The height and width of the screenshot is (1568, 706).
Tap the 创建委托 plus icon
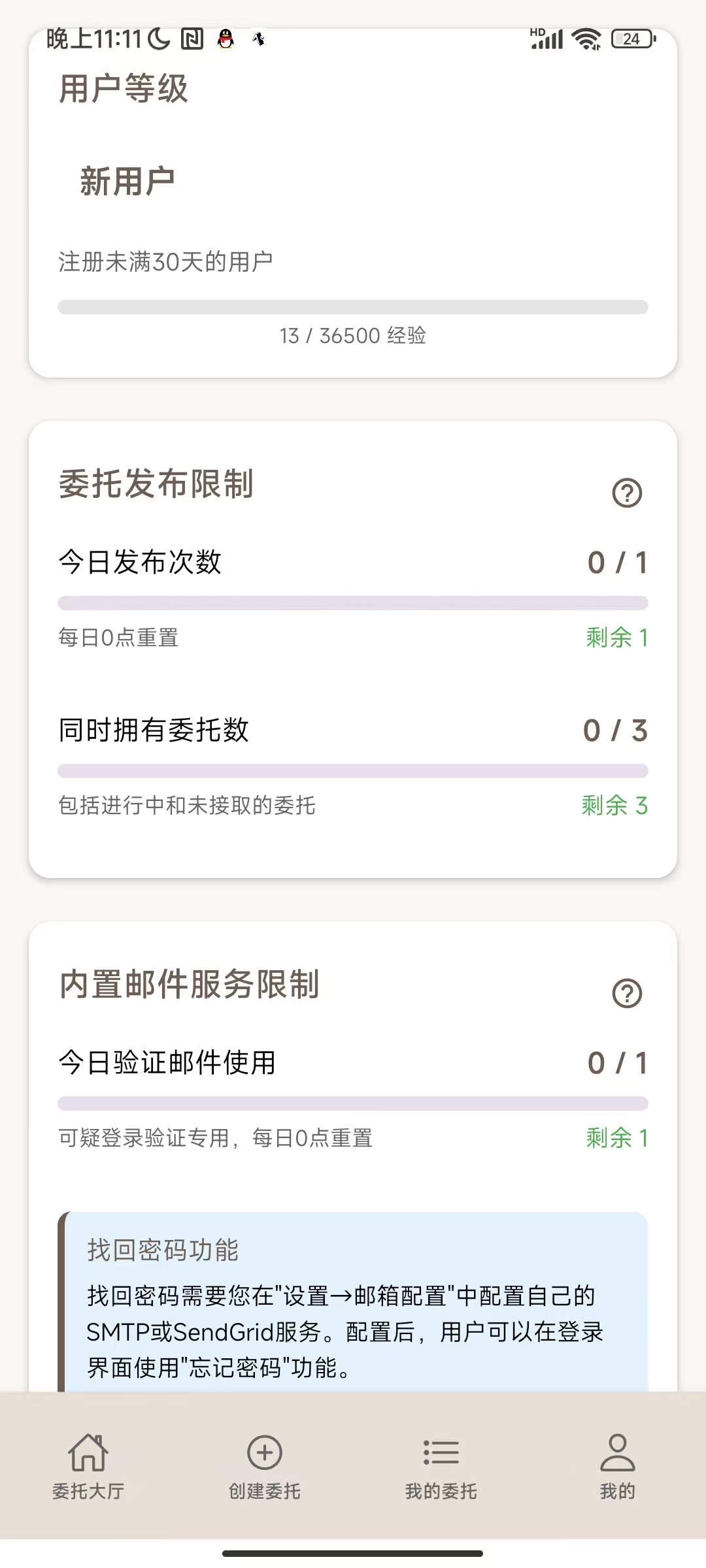[x=263, y=1457]
